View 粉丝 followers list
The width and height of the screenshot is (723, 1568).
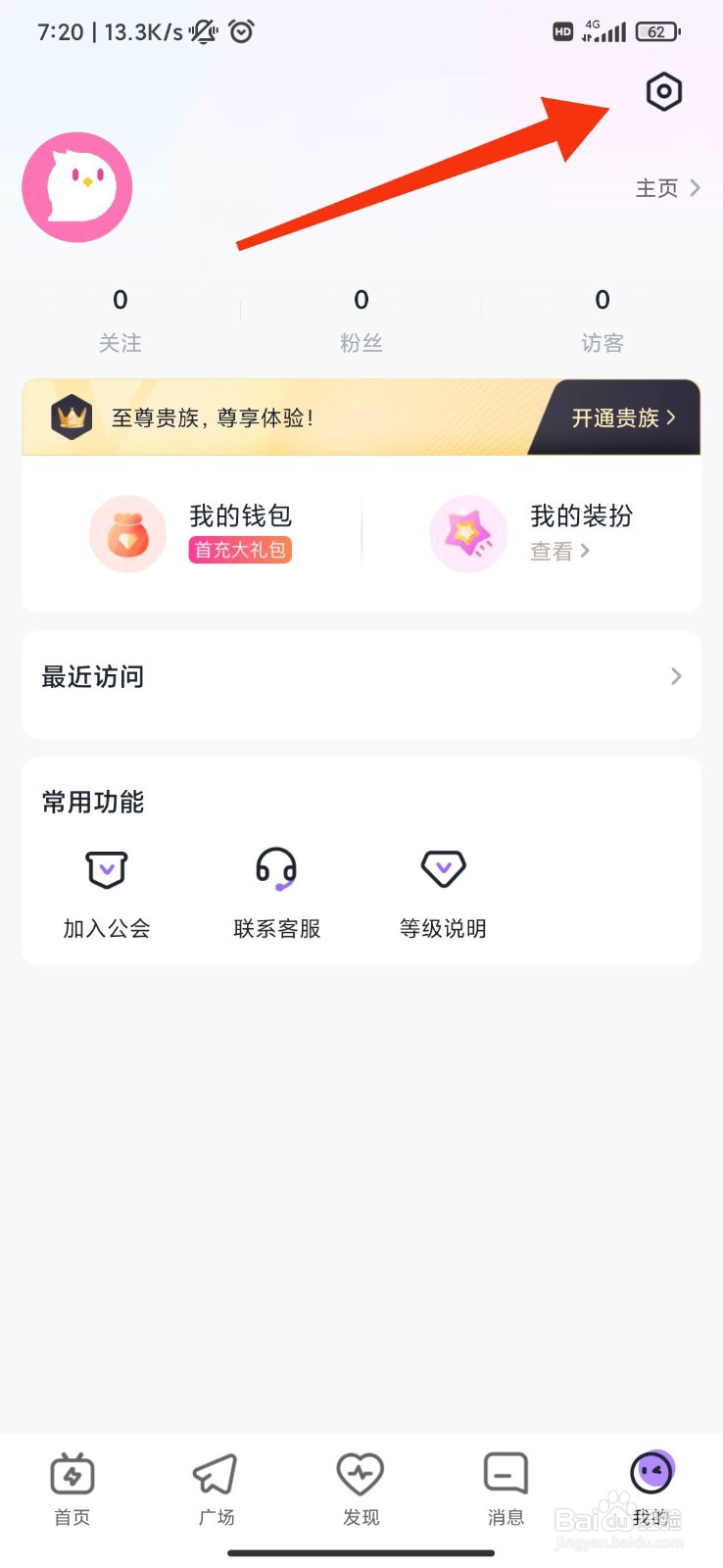tap(361, 320)
